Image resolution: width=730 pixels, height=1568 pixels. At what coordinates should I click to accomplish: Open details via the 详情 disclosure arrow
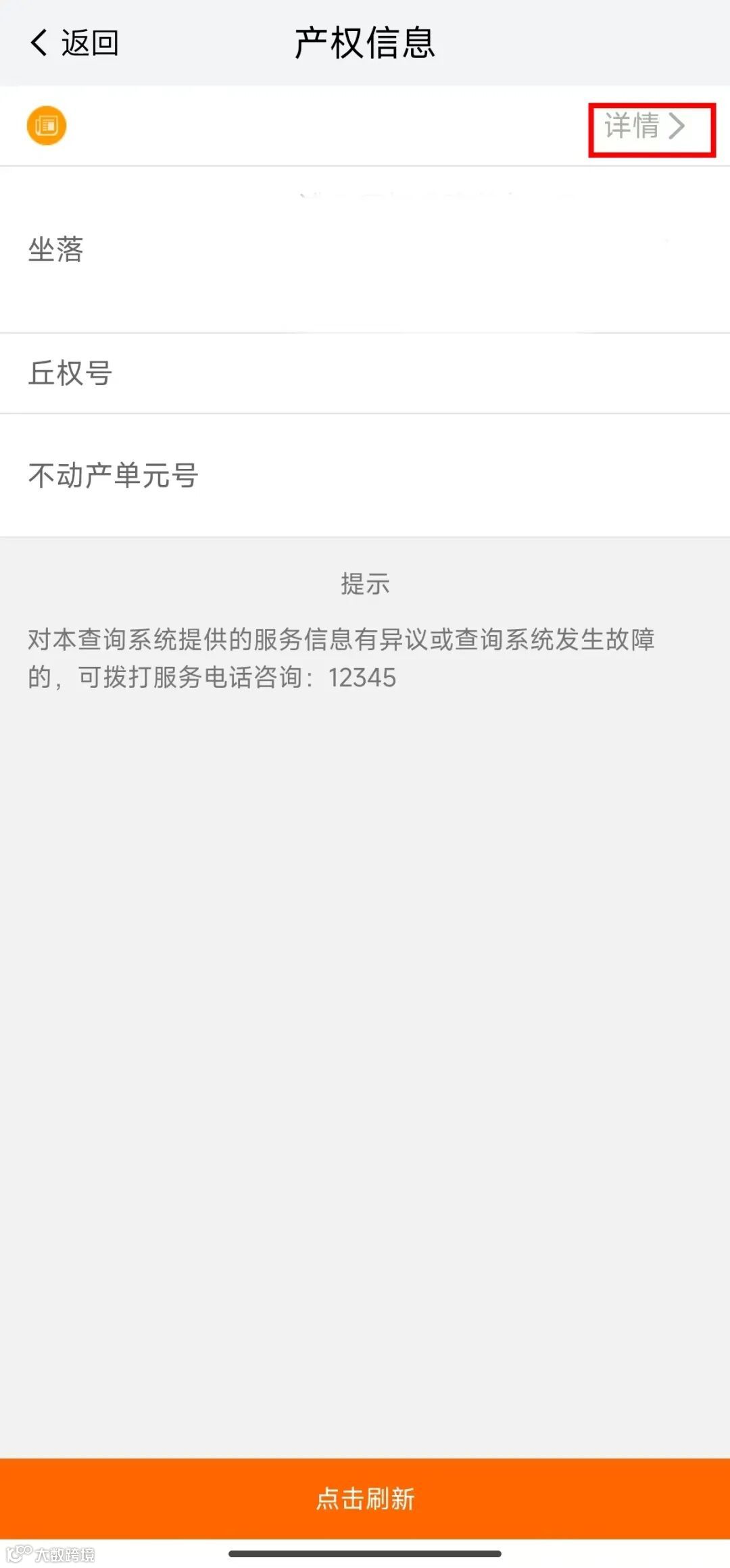678,126
